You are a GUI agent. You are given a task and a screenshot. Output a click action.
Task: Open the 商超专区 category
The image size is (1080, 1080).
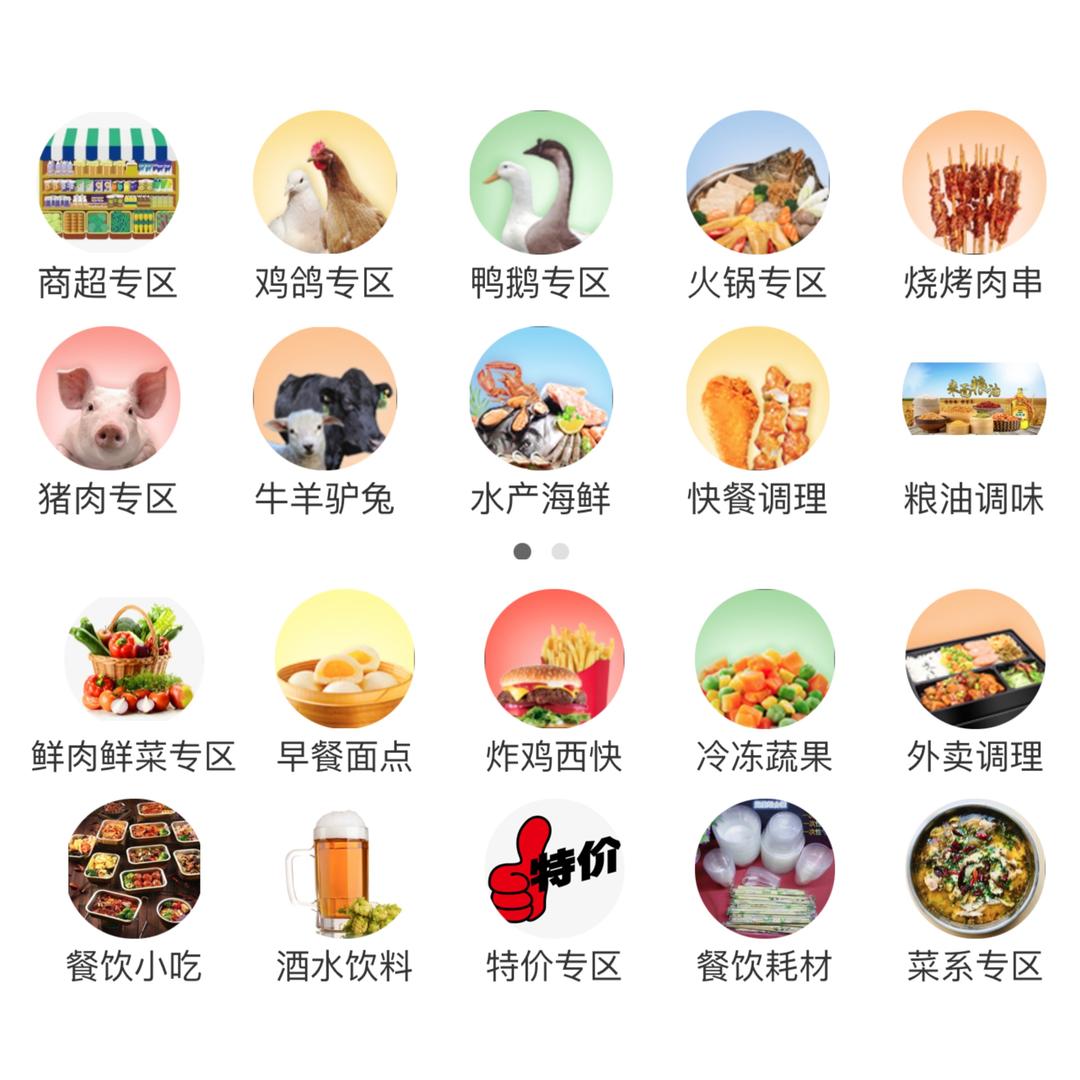pos(108,182)
